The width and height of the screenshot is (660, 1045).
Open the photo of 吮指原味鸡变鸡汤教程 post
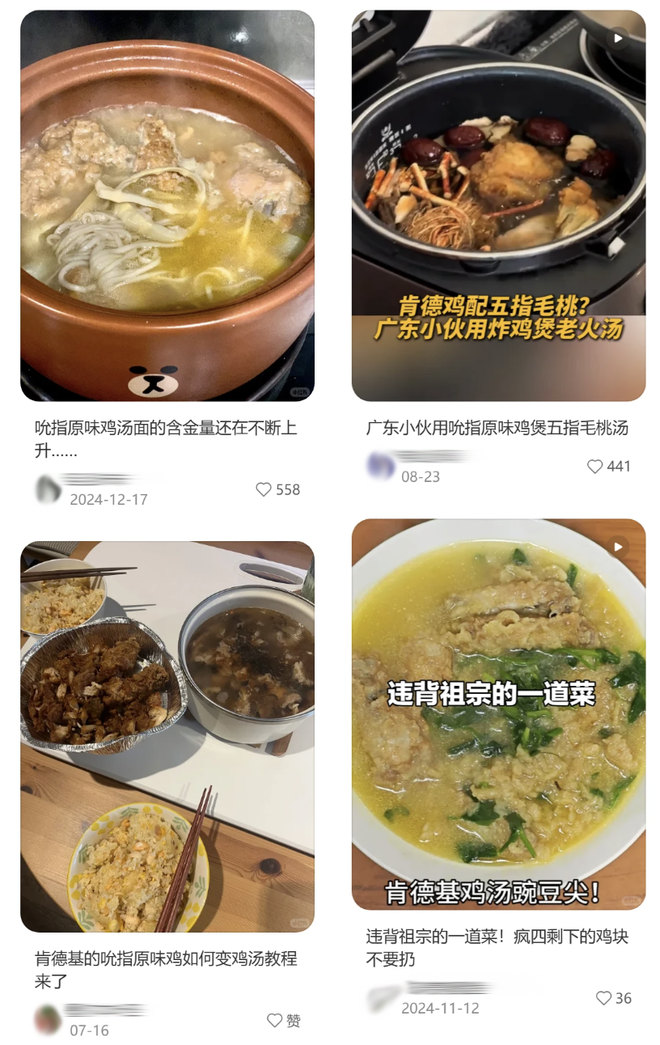pos(167,736)
